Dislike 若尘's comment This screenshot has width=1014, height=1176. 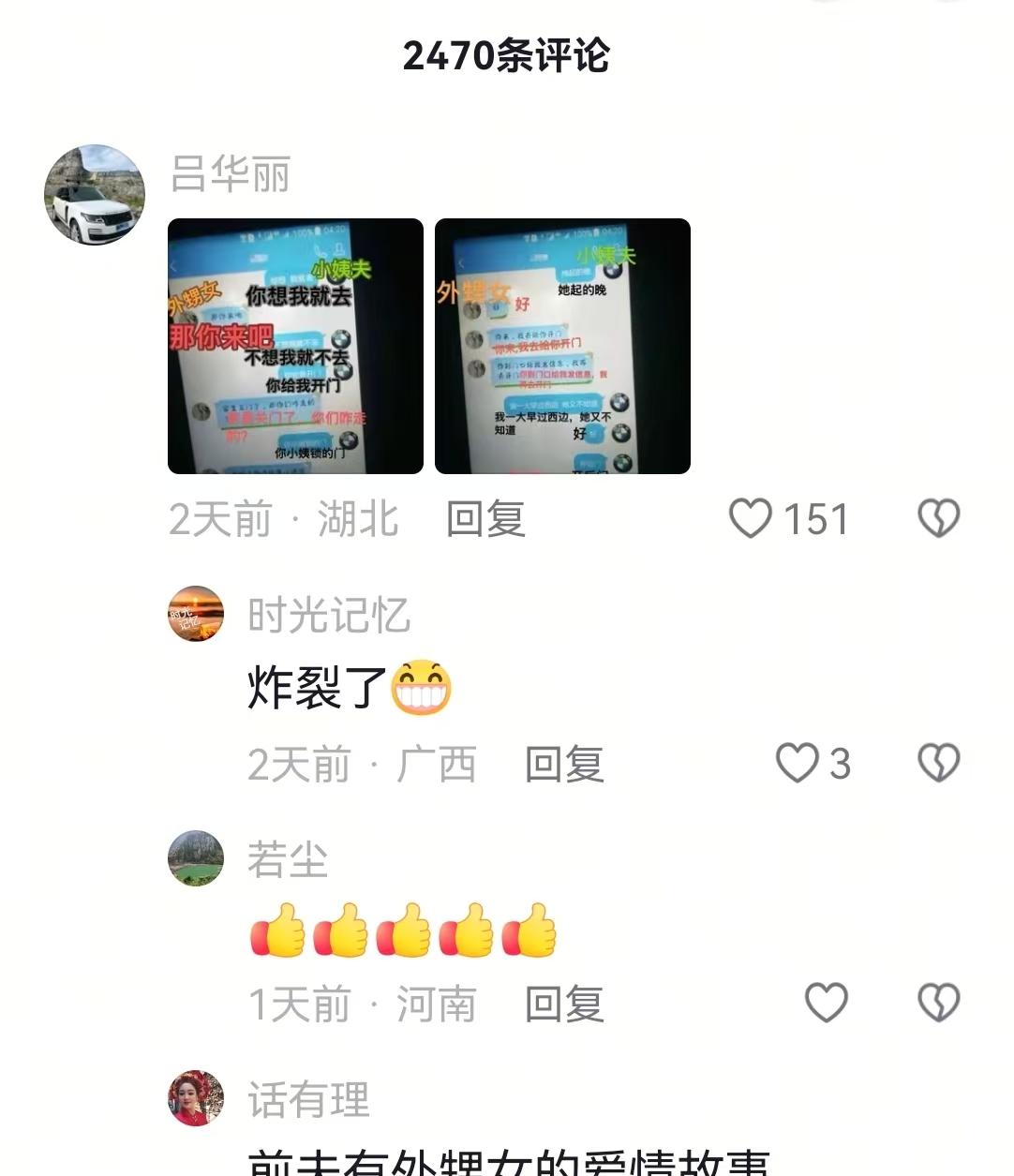(938, 1004)
